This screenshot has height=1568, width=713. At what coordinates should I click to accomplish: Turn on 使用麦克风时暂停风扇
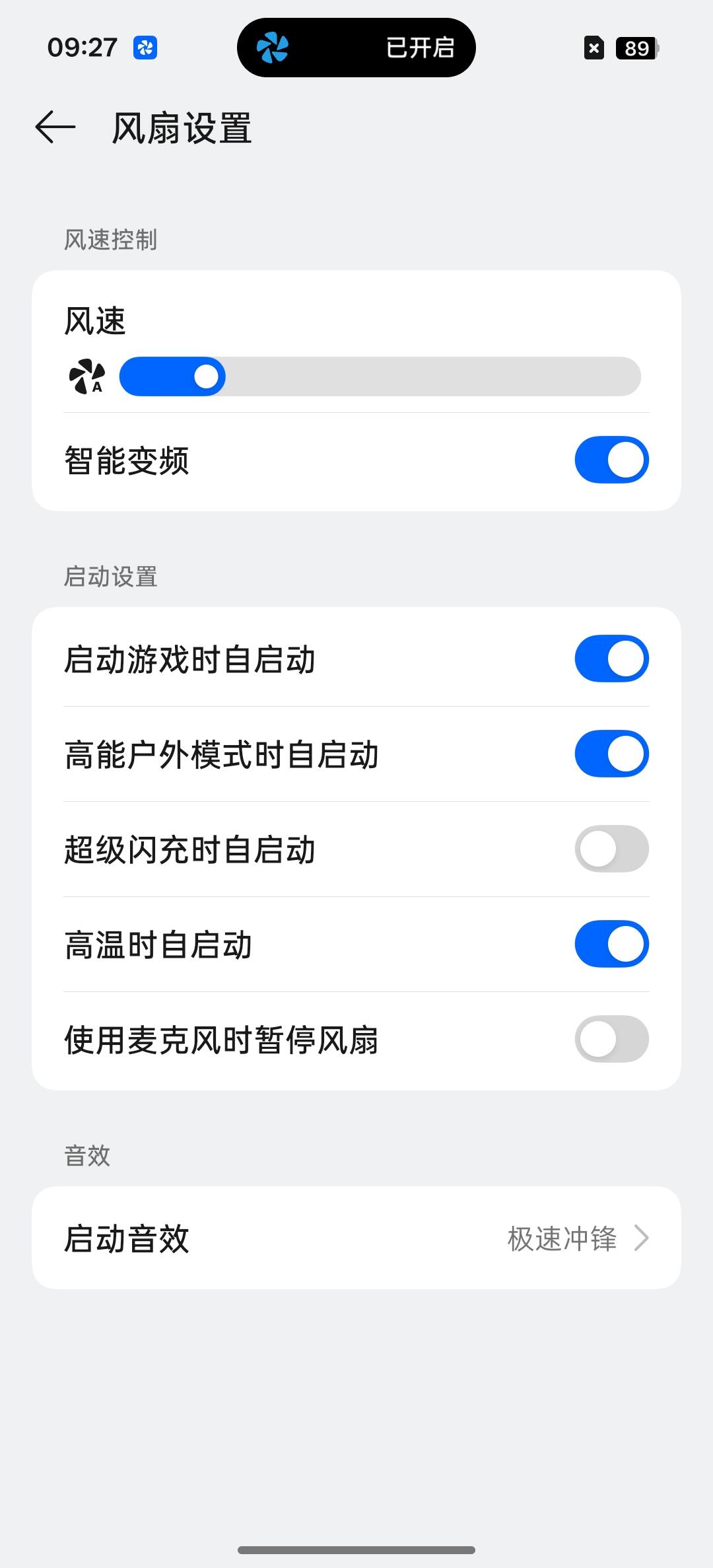click(611, 1039)
